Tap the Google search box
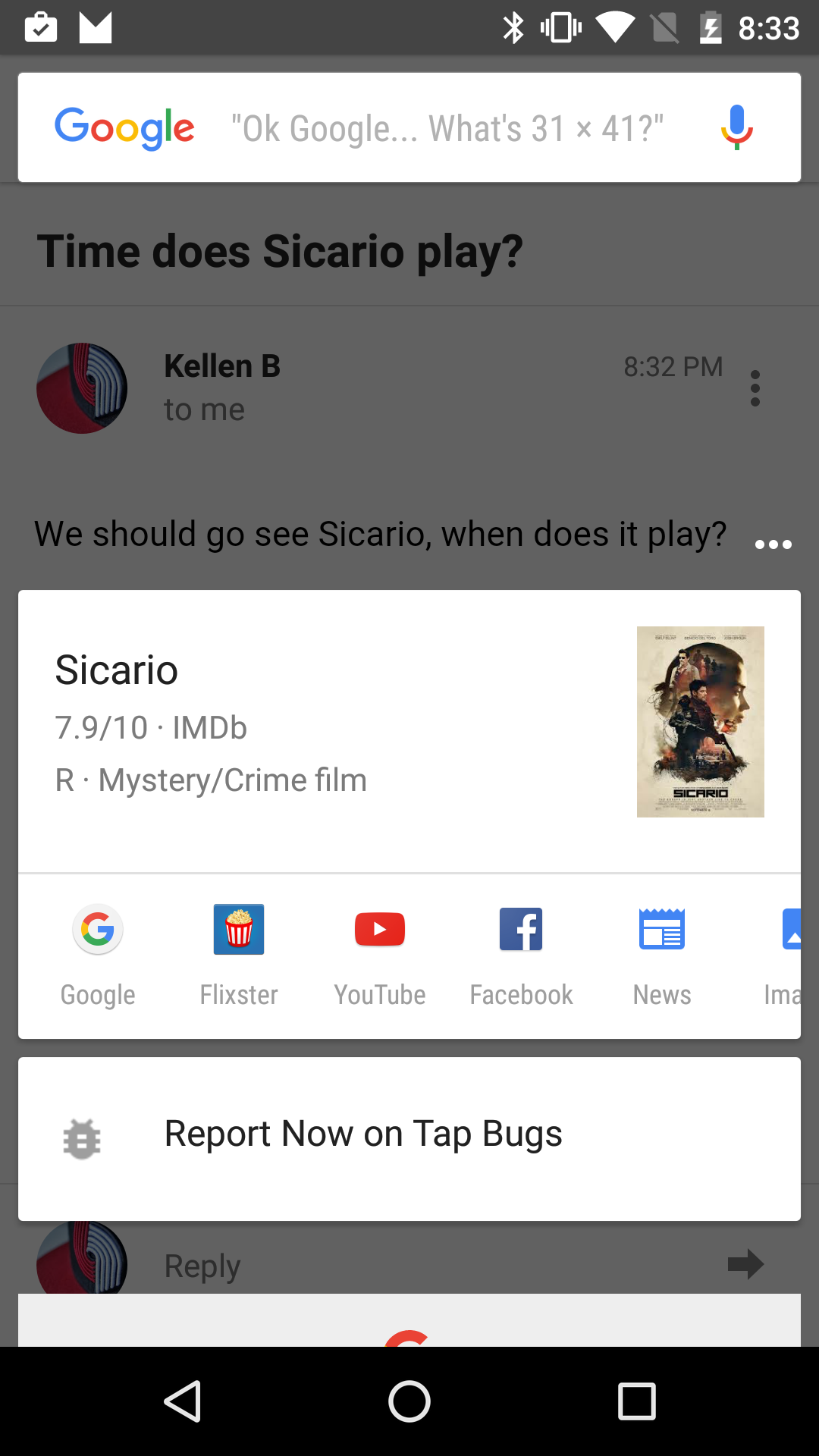Screen dimensions: 819x1456 tap(447, 128)
